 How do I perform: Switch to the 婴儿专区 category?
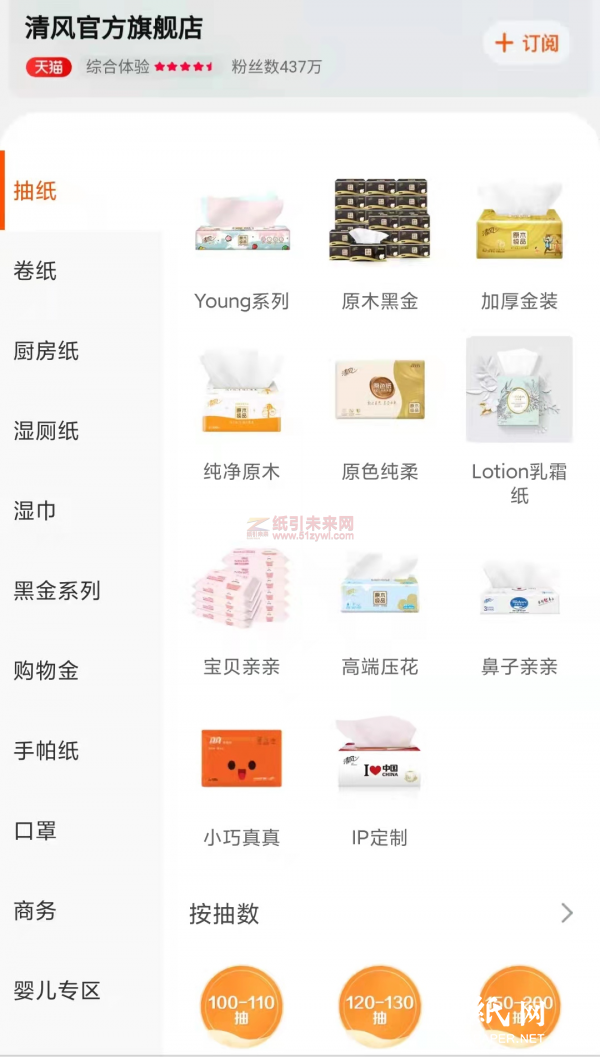[x=57, y=991]
